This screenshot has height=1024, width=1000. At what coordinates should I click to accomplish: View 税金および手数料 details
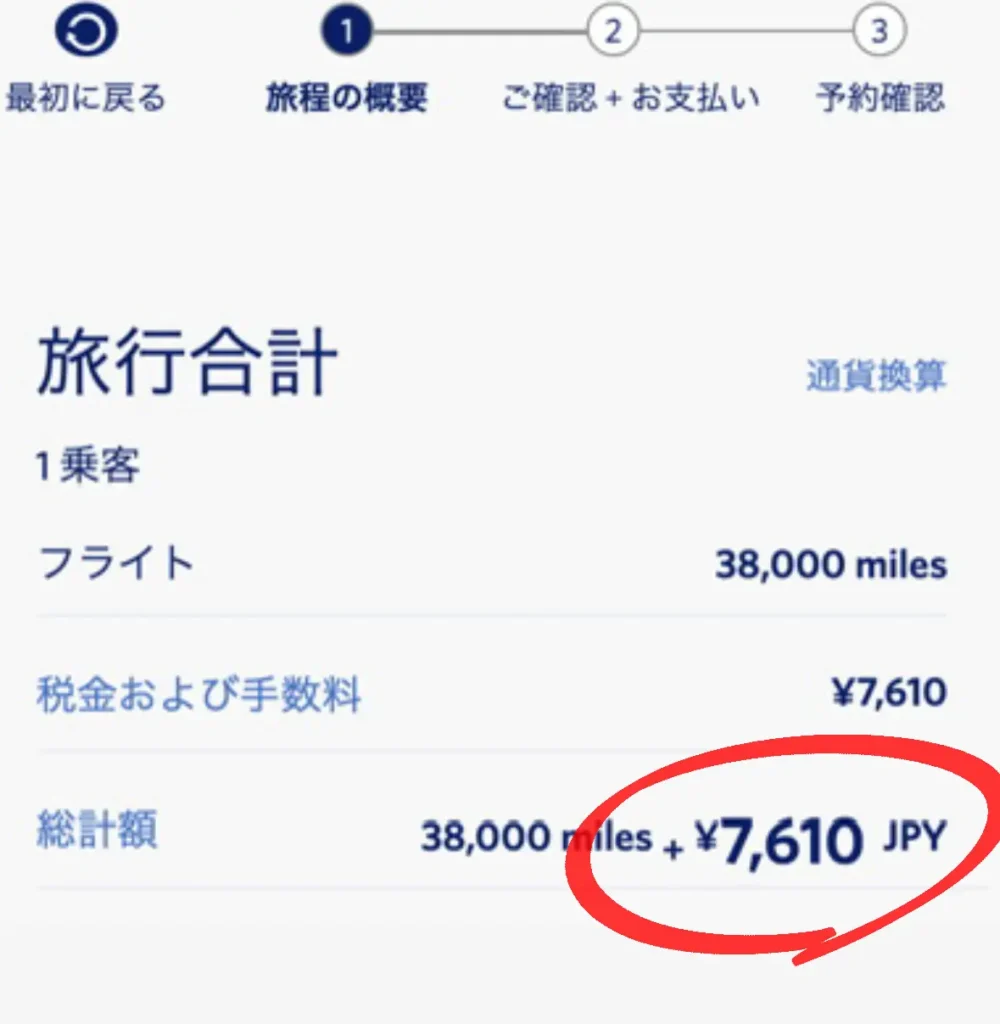click(199, 694)
